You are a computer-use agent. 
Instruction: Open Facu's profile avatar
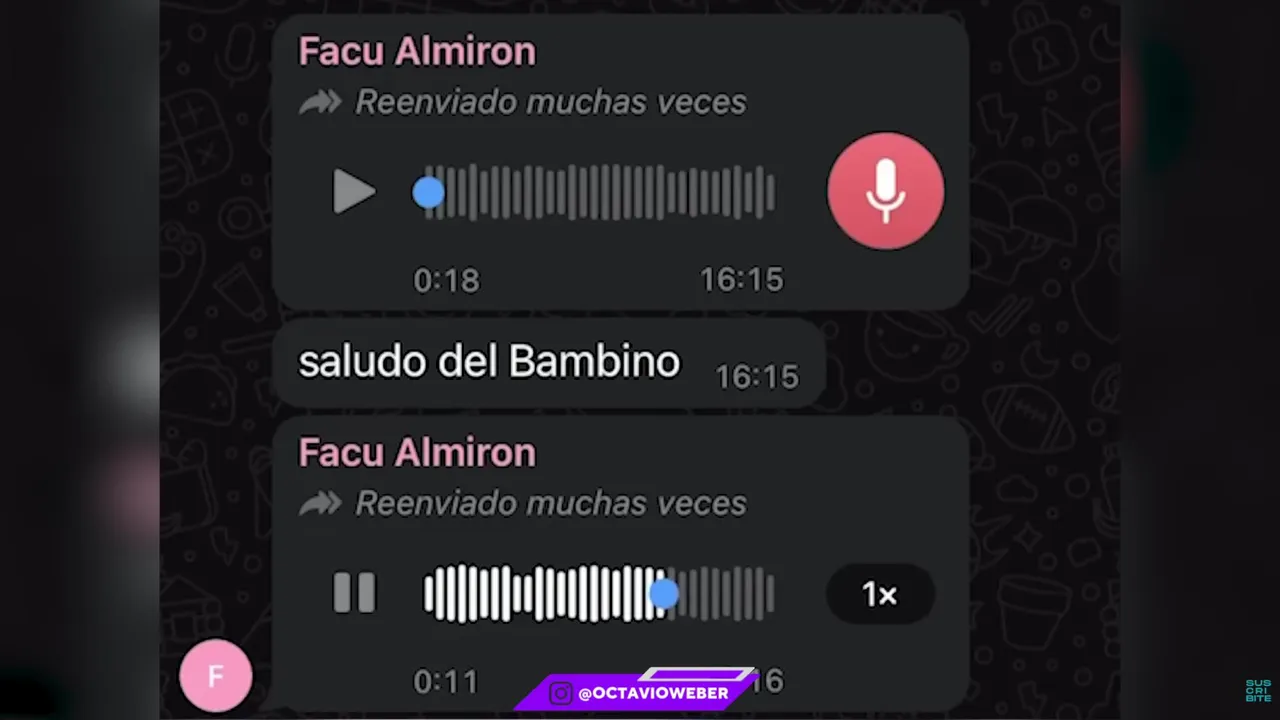pyautogui.click(x=215, y=676)
